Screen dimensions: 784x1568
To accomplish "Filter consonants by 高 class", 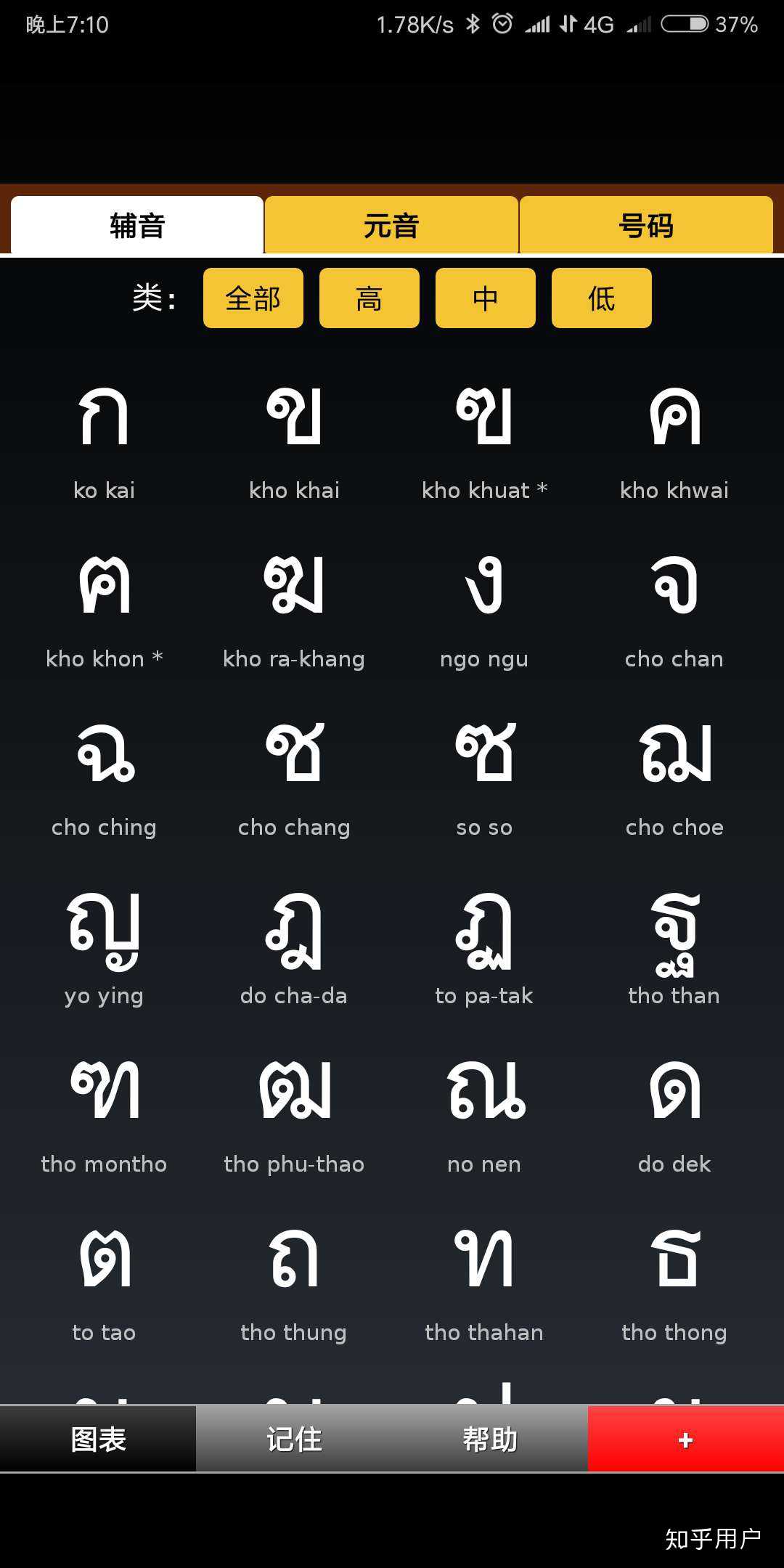I will [369, 298].
